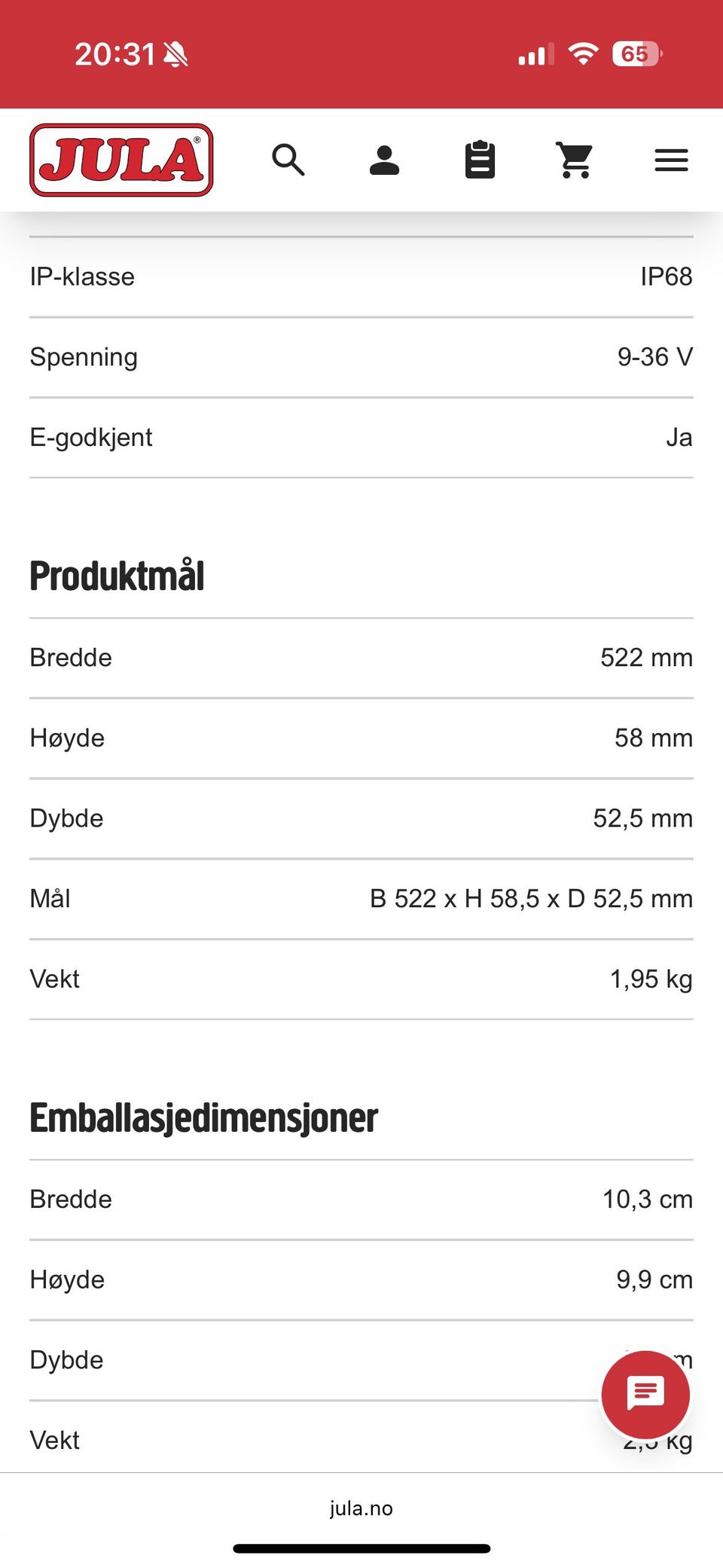This screenshot has width=723, height=1568.
Task: Tap the Wi-Fi status icon
Action: [583, 53]
